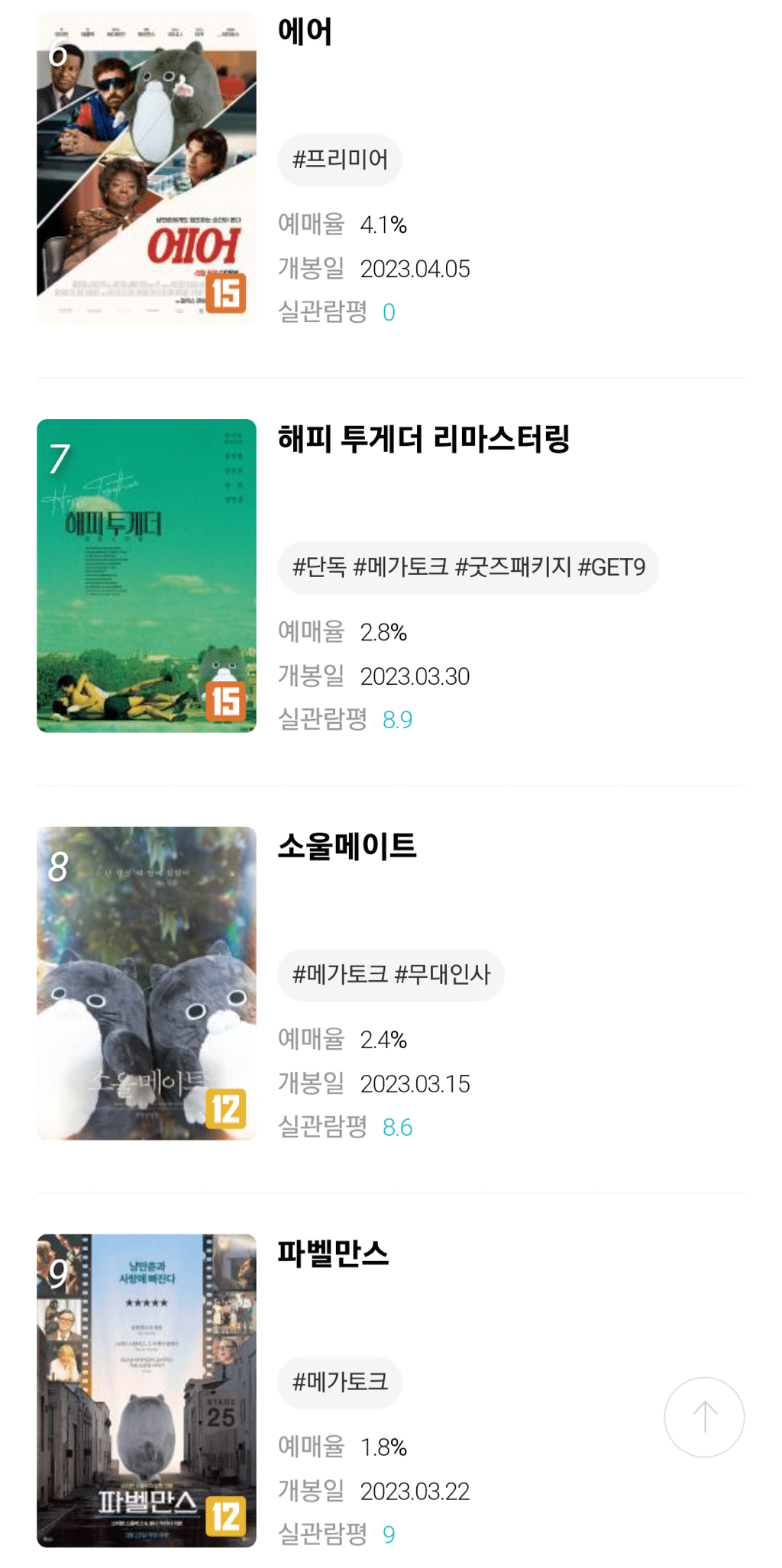782x1568 pixels.
Task: Click the #프리미어 tag
Action: click(x=339, y=160)
